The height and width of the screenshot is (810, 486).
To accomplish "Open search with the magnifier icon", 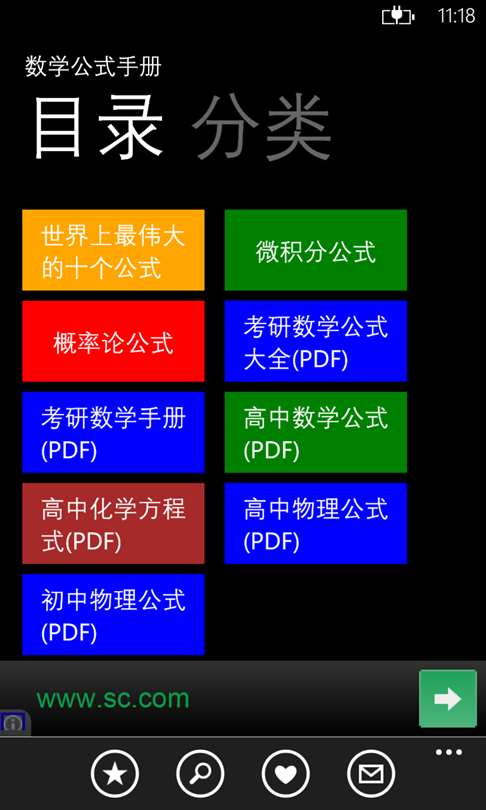I will (200, 774).
